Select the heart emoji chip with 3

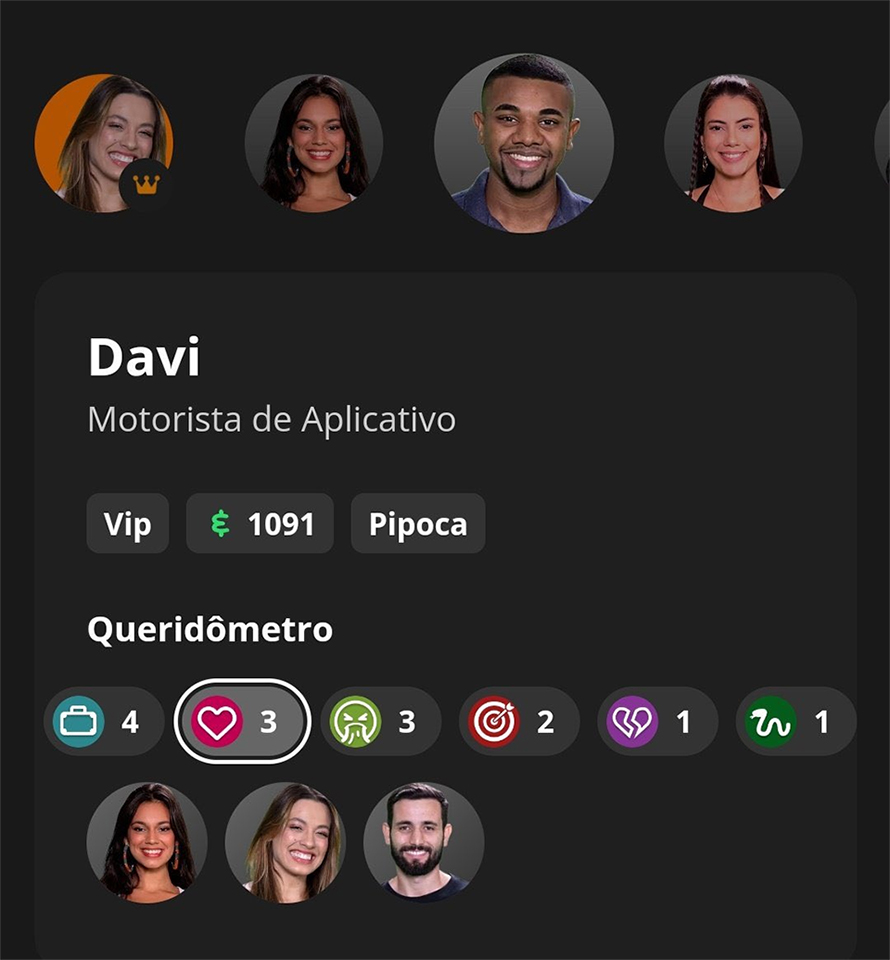(243, 721)
